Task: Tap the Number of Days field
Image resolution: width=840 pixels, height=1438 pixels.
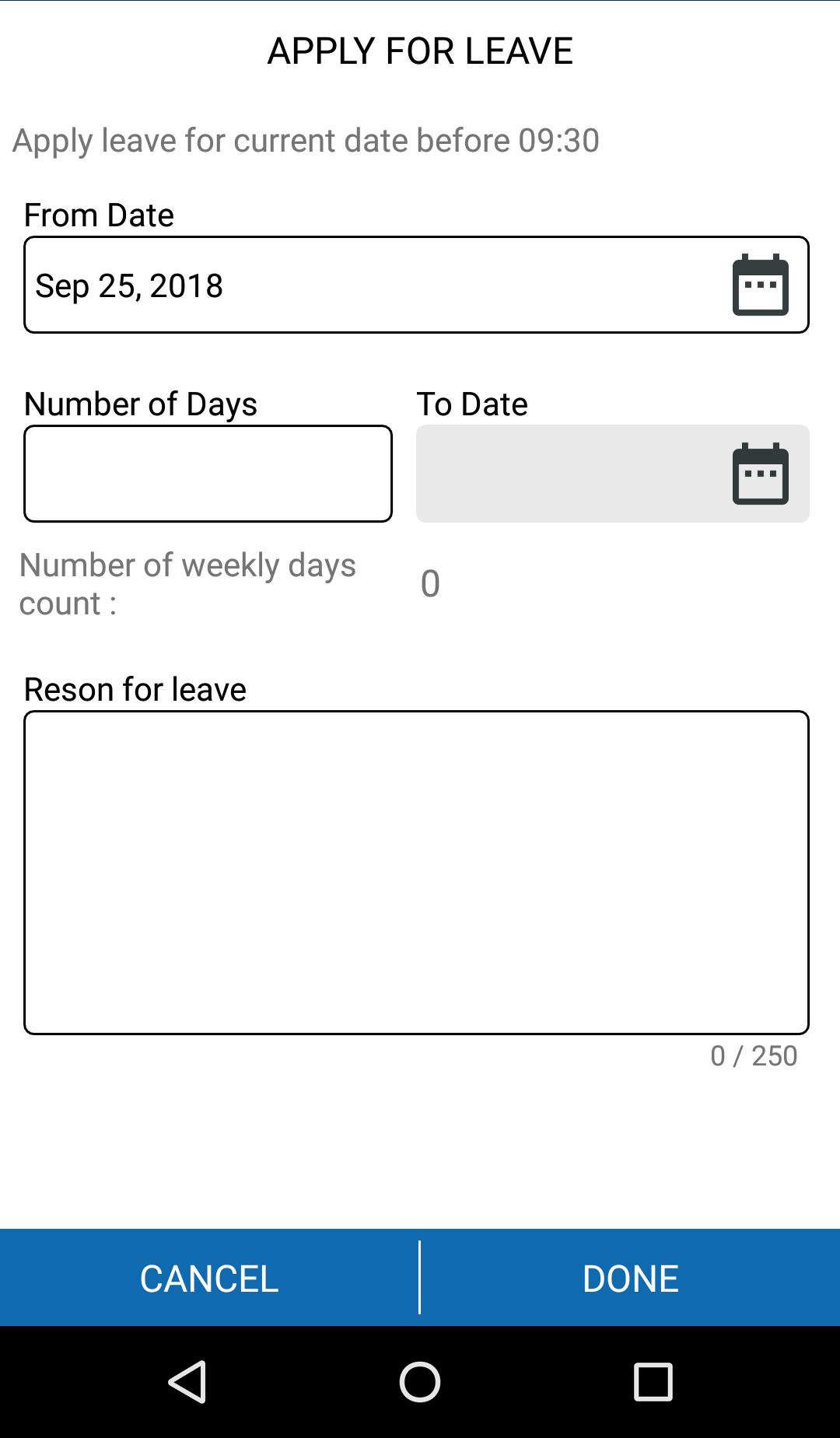Action: (x=208, y=474)
